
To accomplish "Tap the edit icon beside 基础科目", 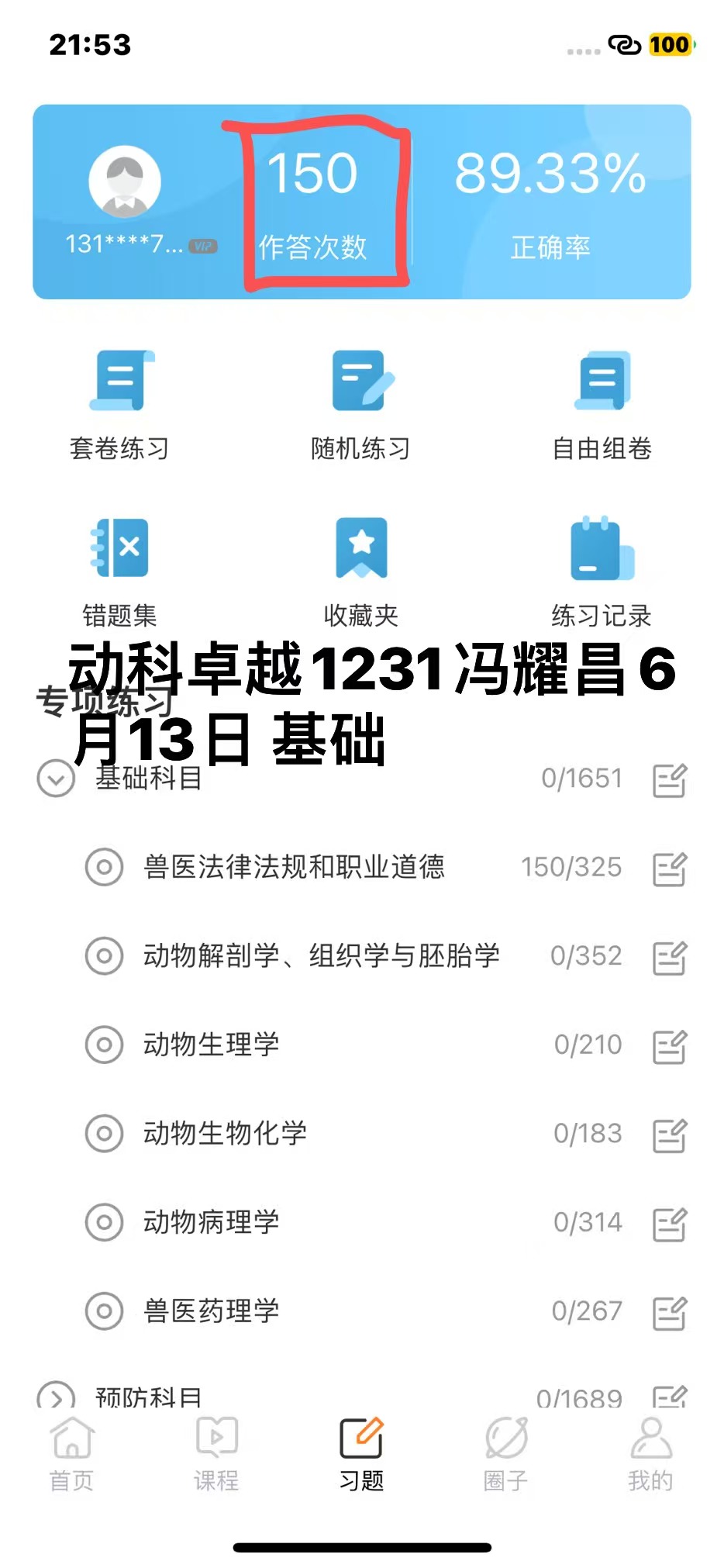I will pos(670,780).
